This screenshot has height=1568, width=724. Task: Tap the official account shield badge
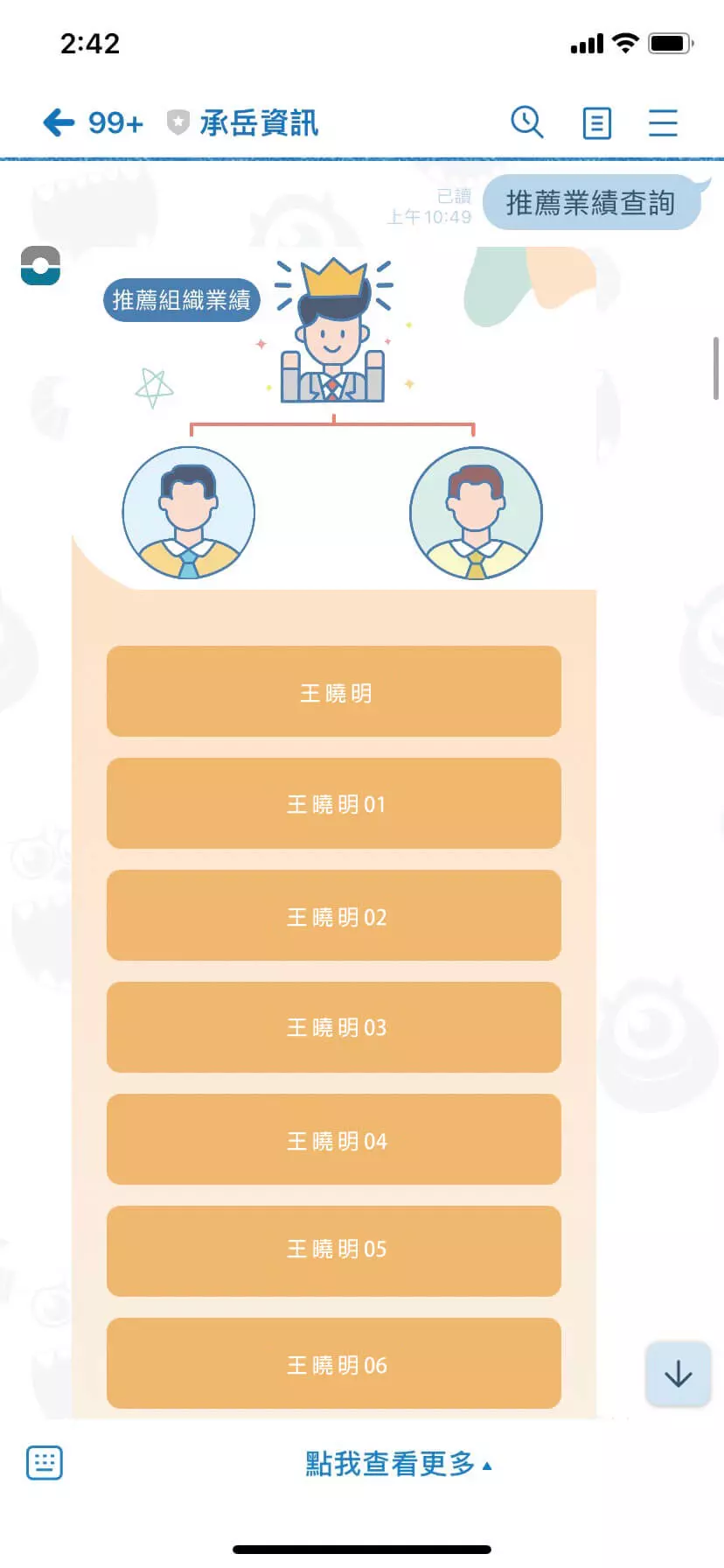click(178, 122)
